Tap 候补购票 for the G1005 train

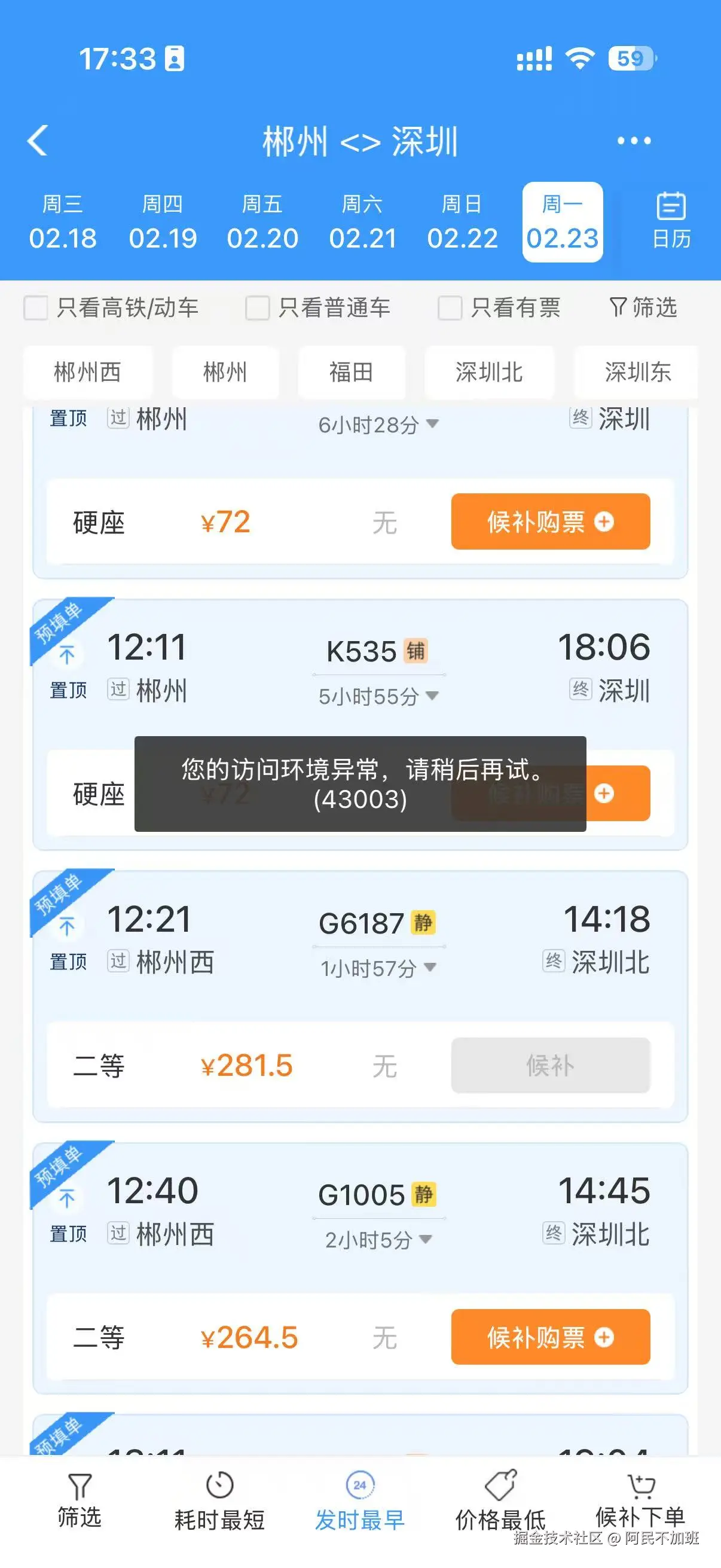point(549,1337)
